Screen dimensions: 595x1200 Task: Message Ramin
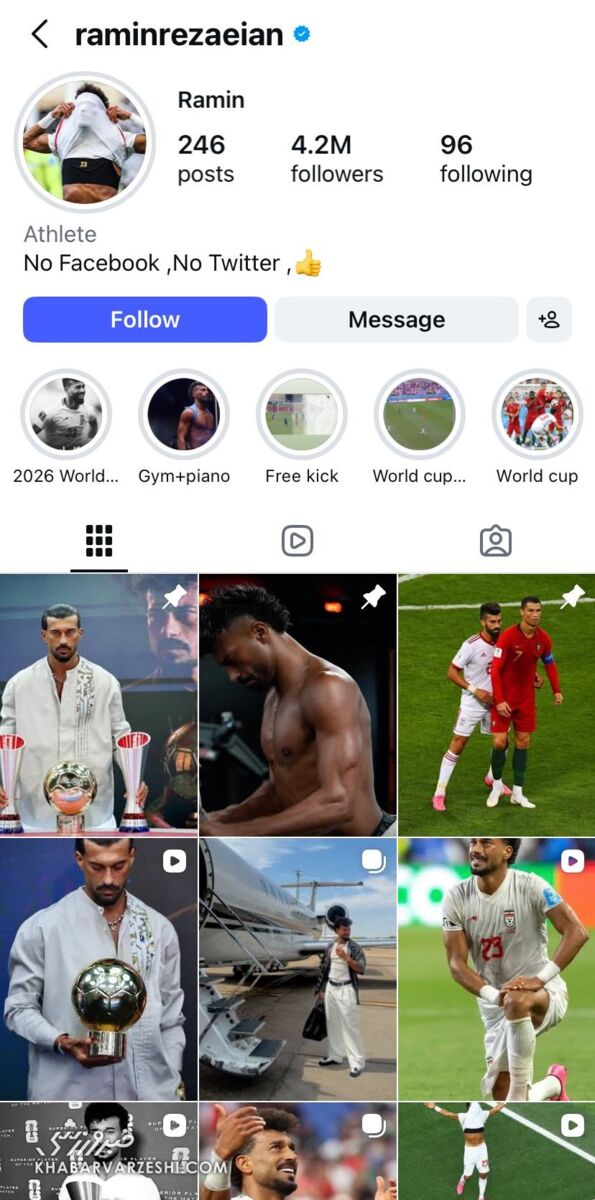click(396, 320)
